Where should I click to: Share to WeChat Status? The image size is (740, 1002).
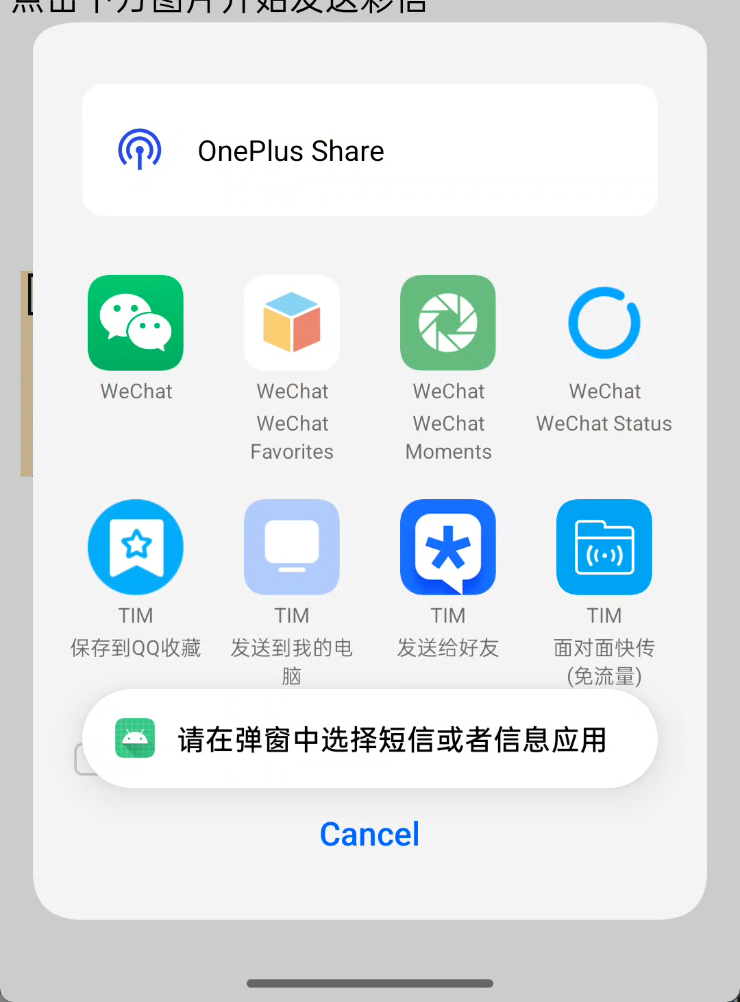pos(604,323)
